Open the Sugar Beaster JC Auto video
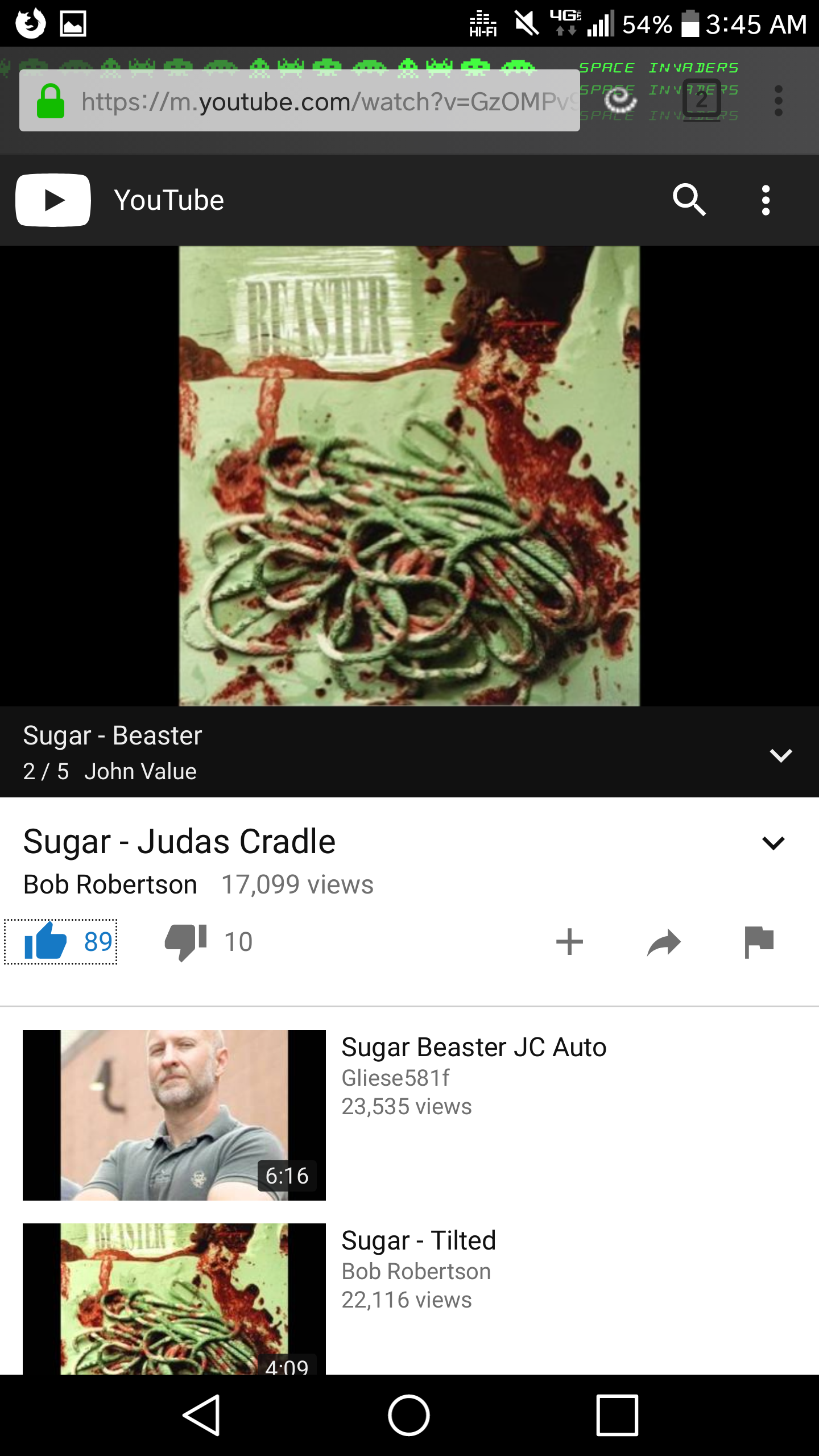Image resolution: width=819 pixels, height=1456 pixels. 473,1048
